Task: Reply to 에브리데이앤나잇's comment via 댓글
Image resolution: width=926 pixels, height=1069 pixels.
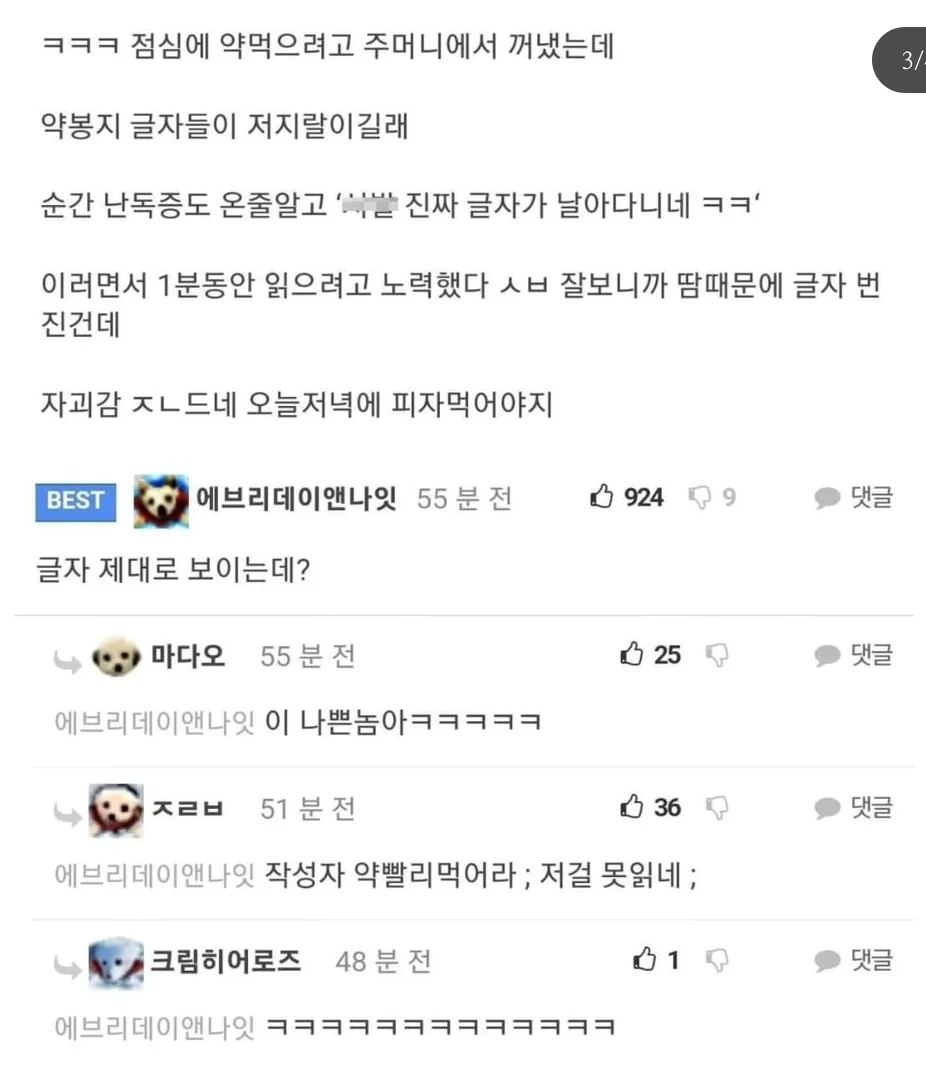Action: click(853, 497)
